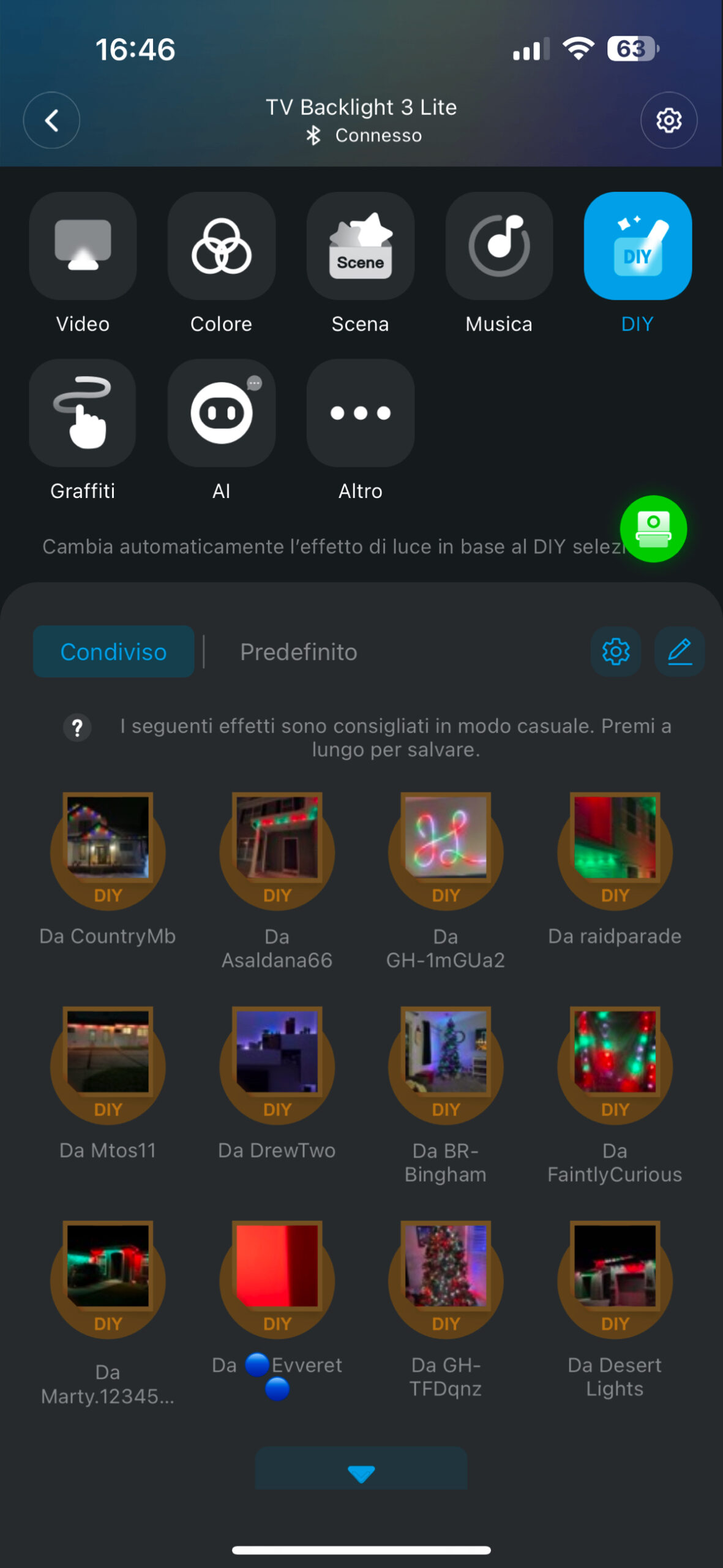Select the Condiviso tab
723x1568 pixels.
tap(113, 652)
